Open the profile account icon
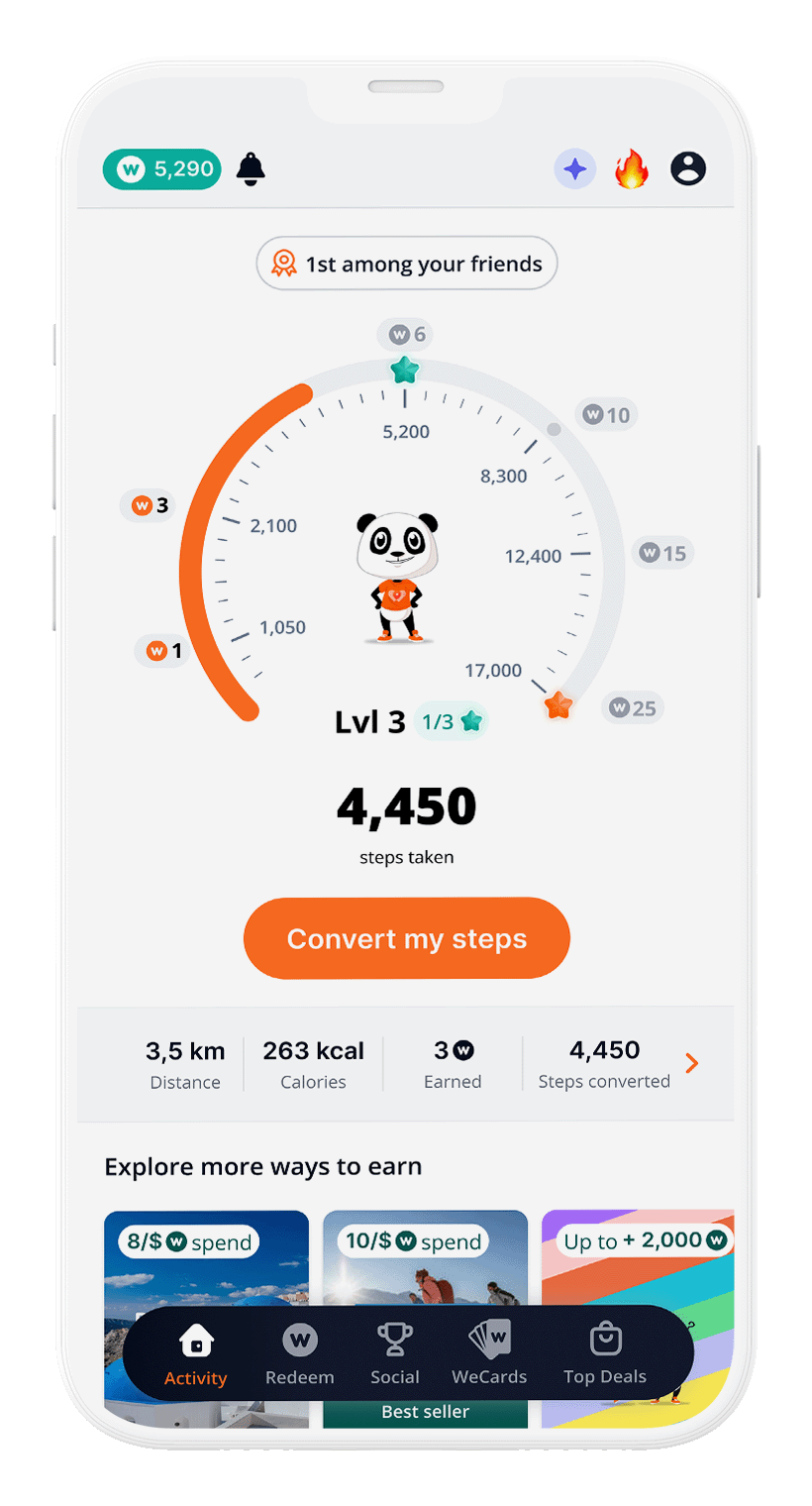 click(688, 168)
